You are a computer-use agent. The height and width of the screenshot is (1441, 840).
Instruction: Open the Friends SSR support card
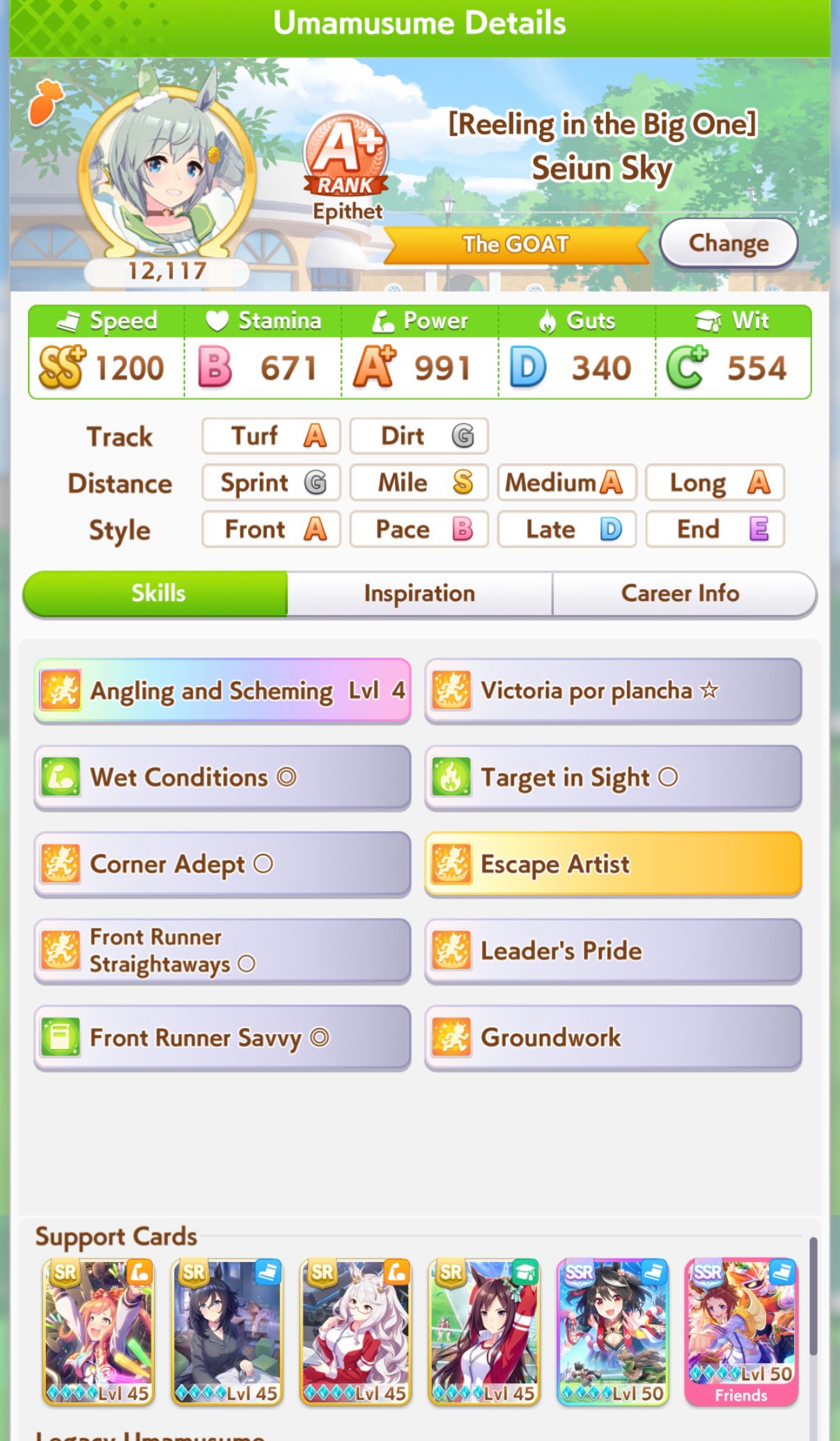coord(741,1332)
